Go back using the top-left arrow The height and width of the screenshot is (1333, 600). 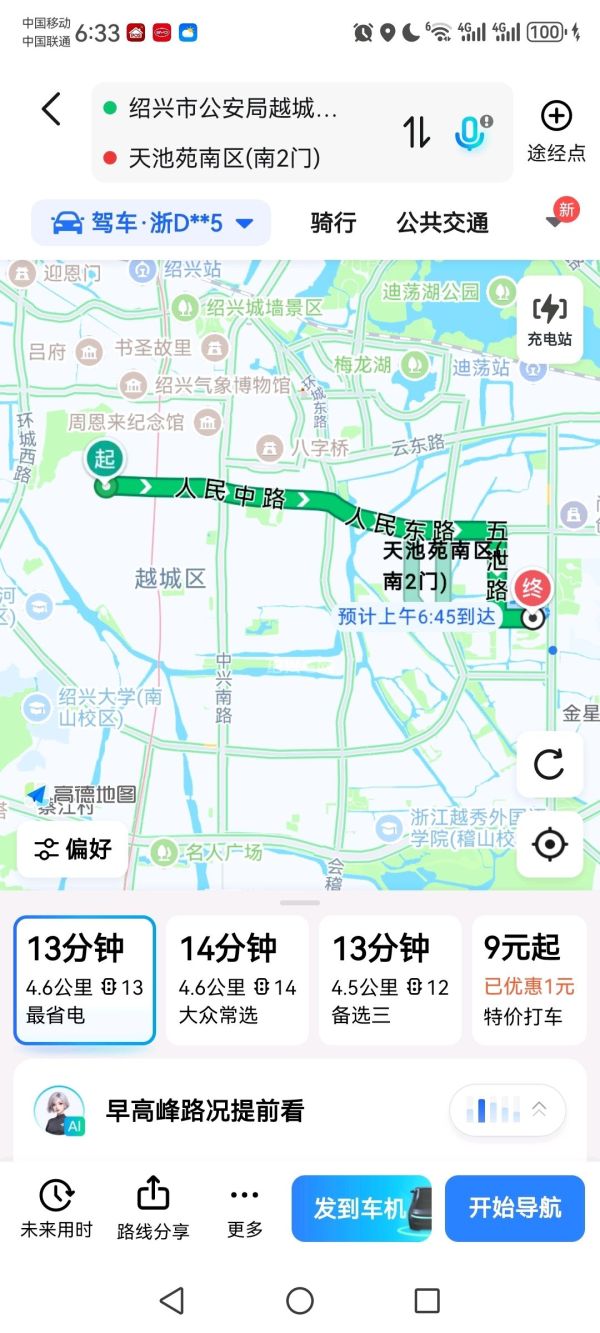(51, 109)
